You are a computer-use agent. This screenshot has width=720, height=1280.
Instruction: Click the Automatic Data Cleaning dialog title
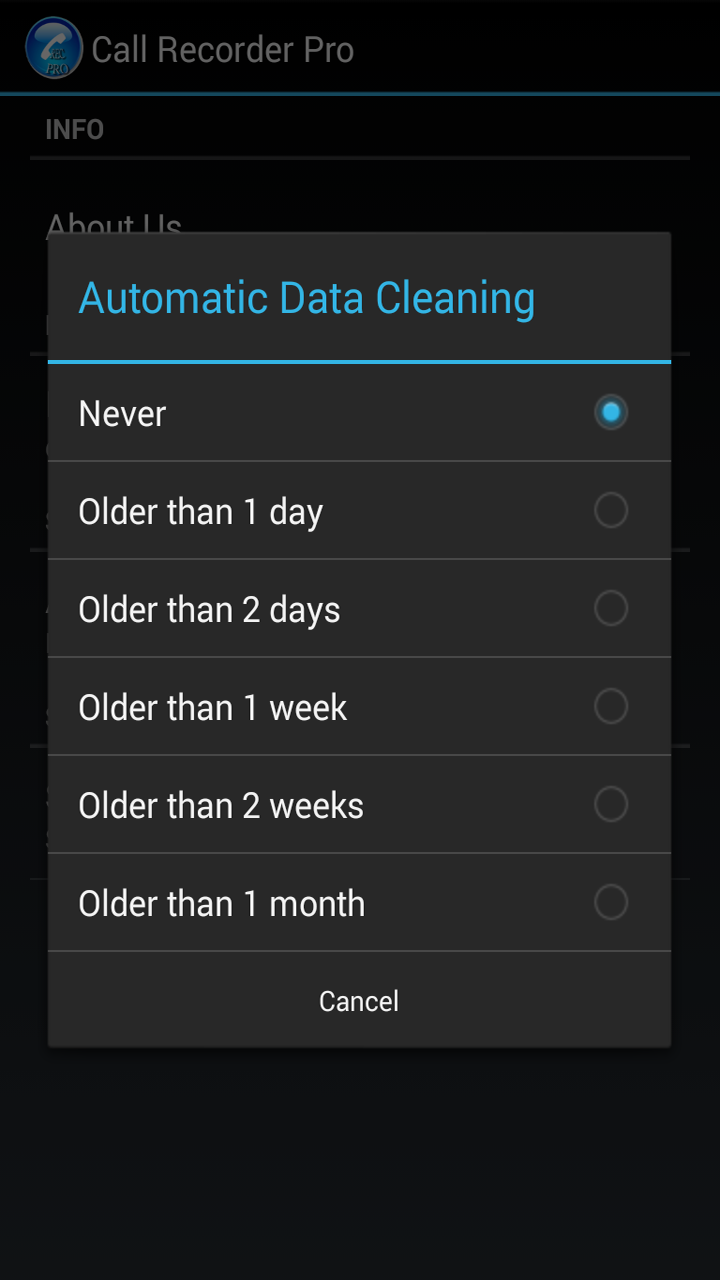(307, 297)
